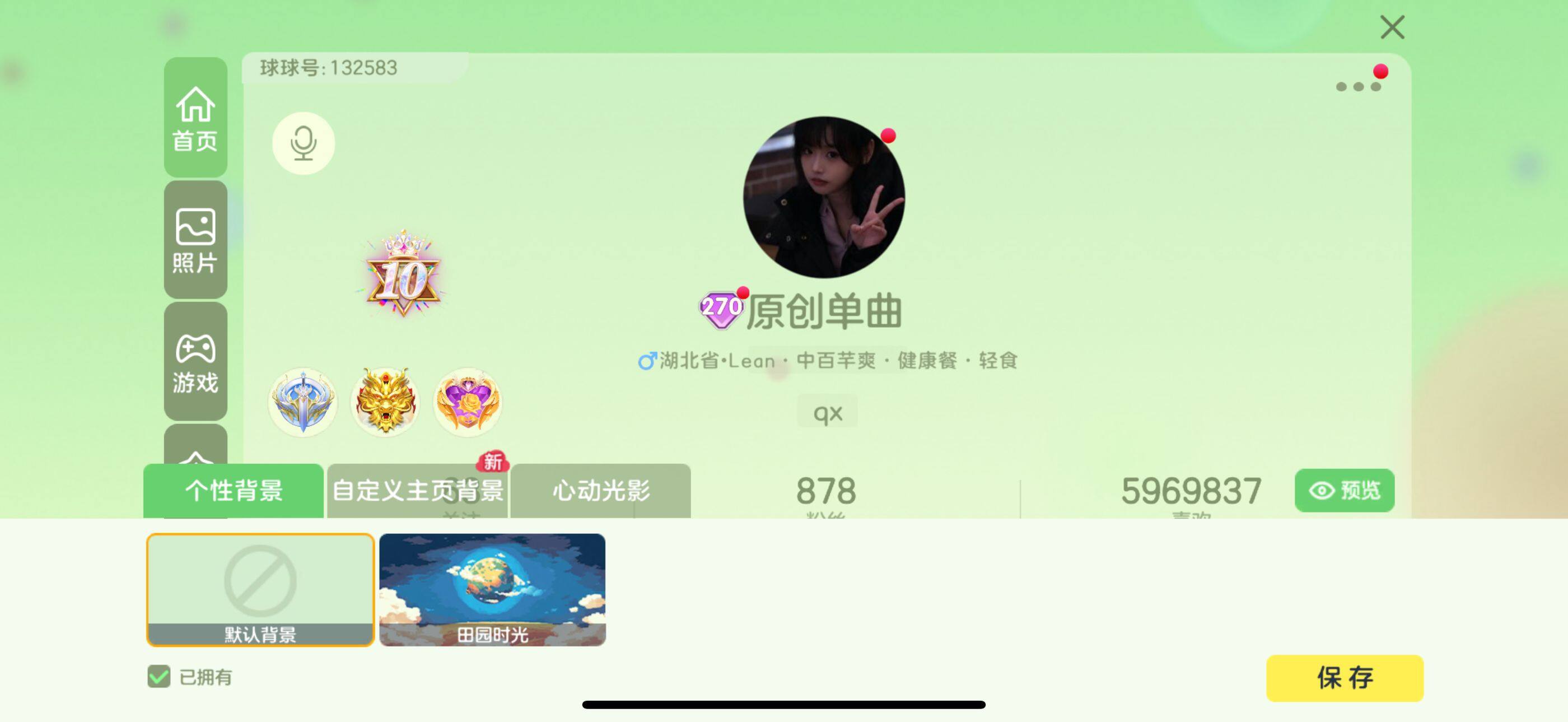The width and height of the screenshot is (1568, 722).
Task: Select the 田园时光 background
Action: (492, 589)
